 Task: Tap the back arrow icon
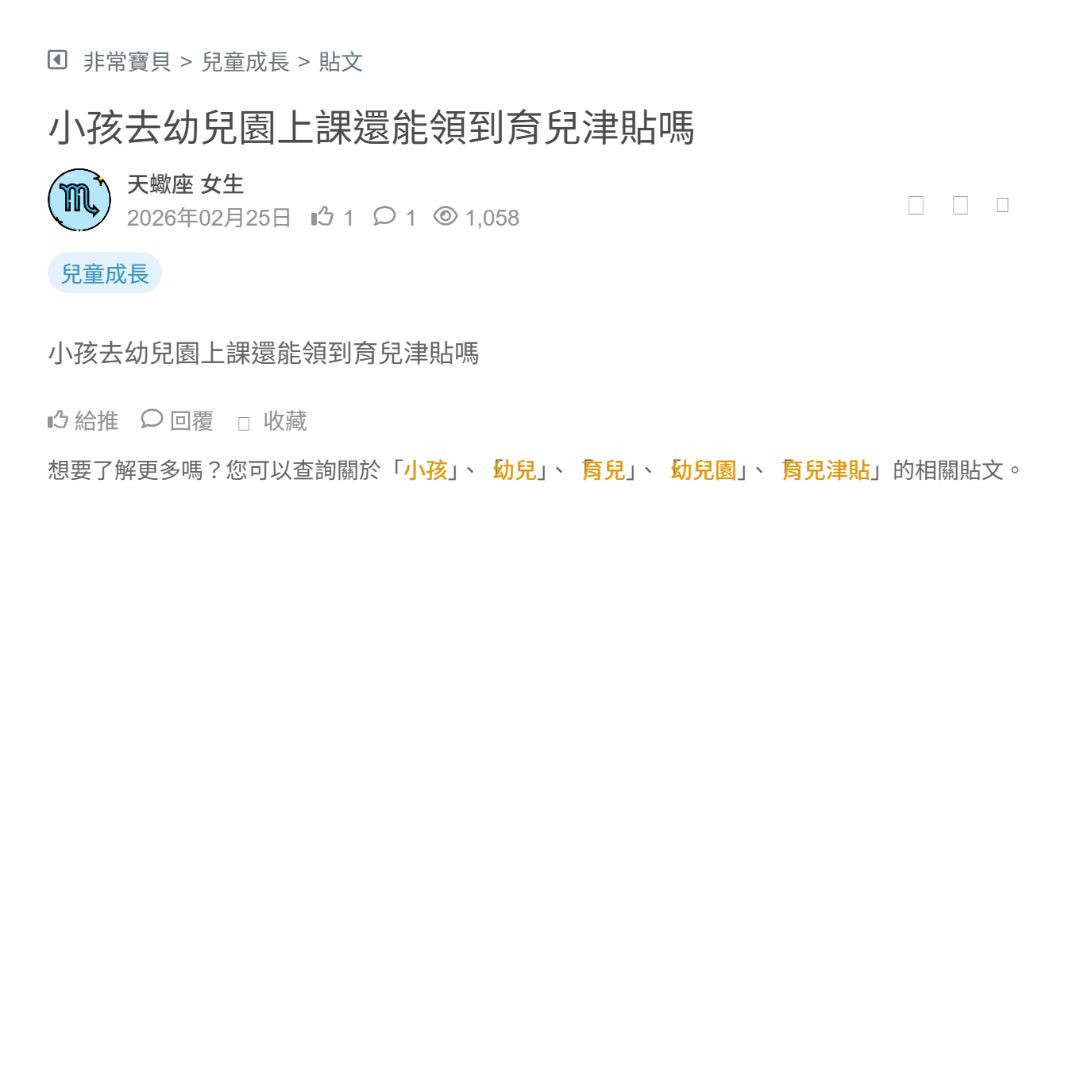point(58,61)
